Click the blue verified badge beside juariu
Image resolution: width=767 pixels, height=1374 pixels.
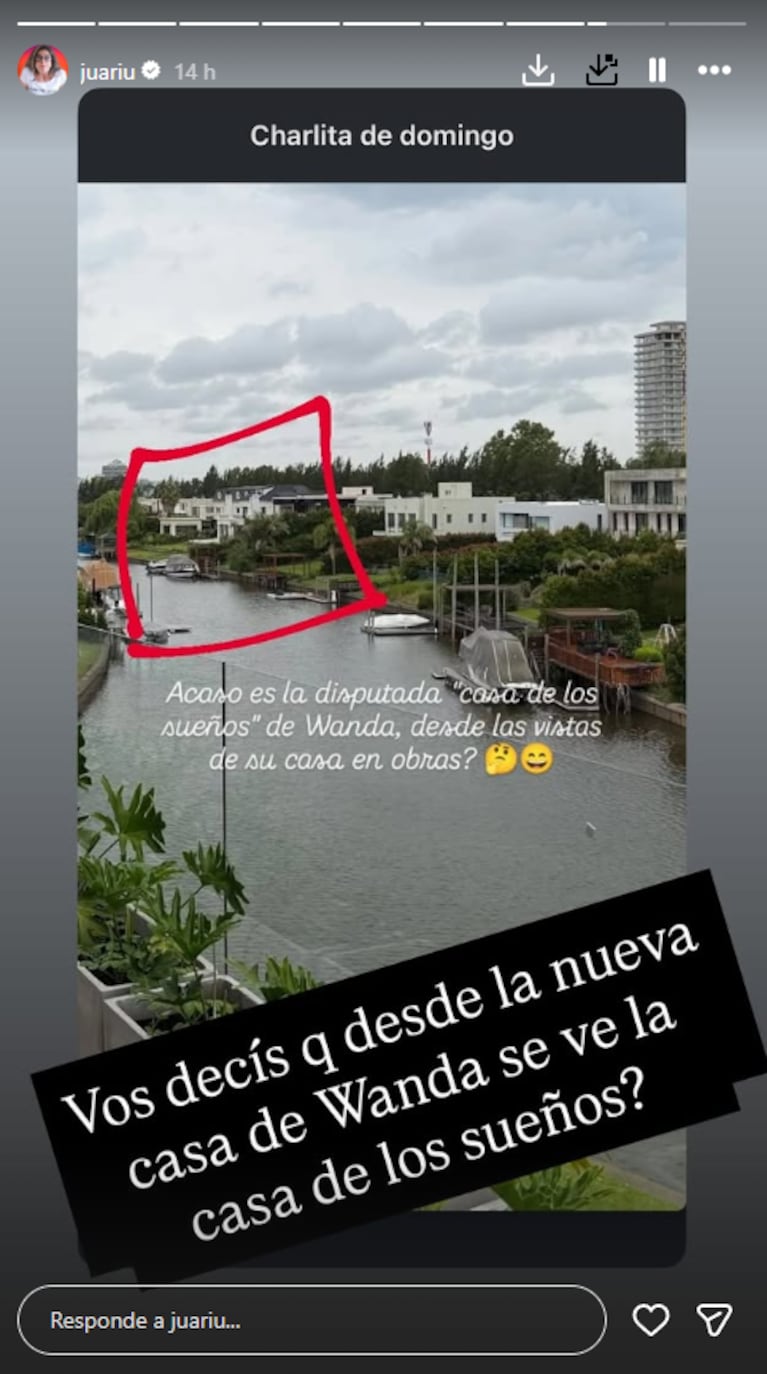pos(151,71)
